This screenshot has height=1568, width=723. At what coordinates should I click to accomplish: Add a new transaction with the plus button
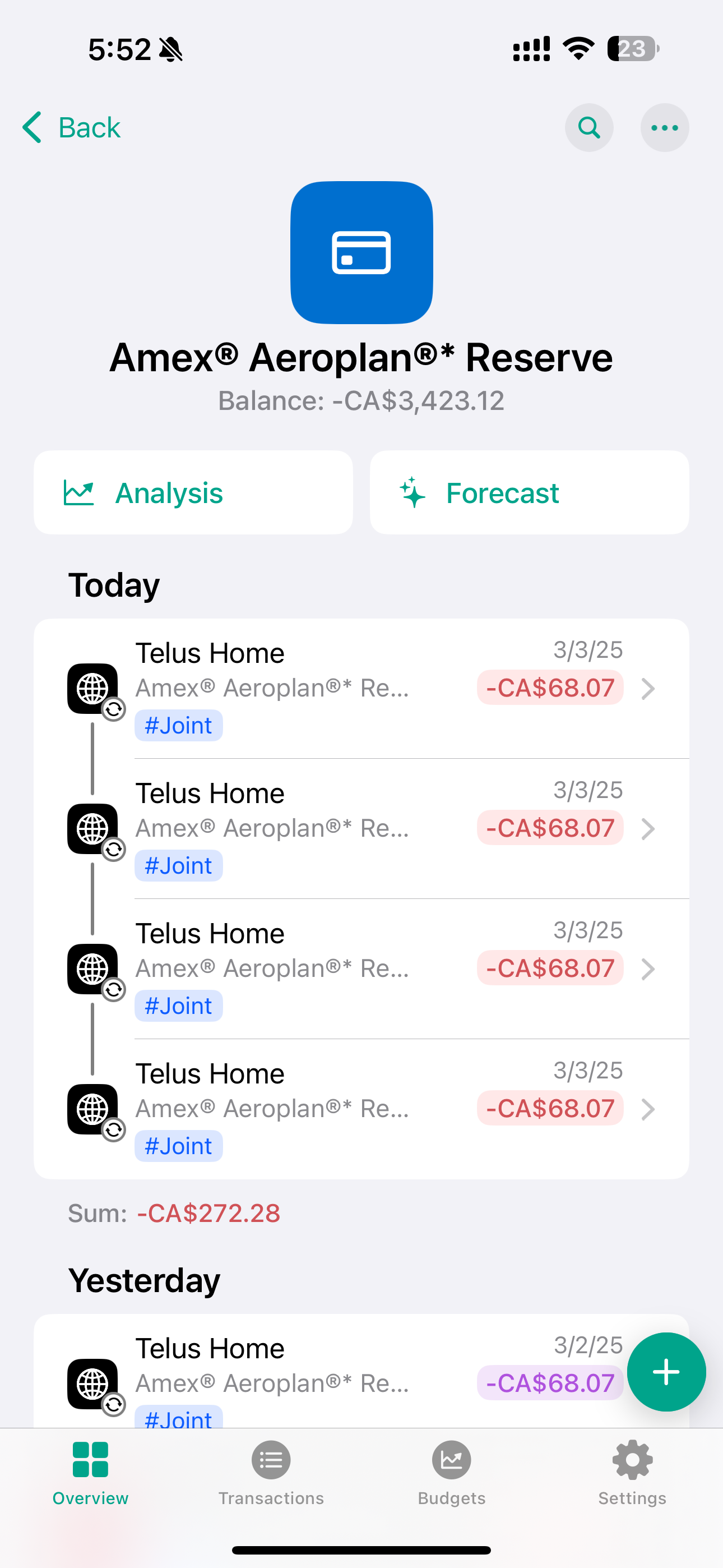tap(666, 1372)
